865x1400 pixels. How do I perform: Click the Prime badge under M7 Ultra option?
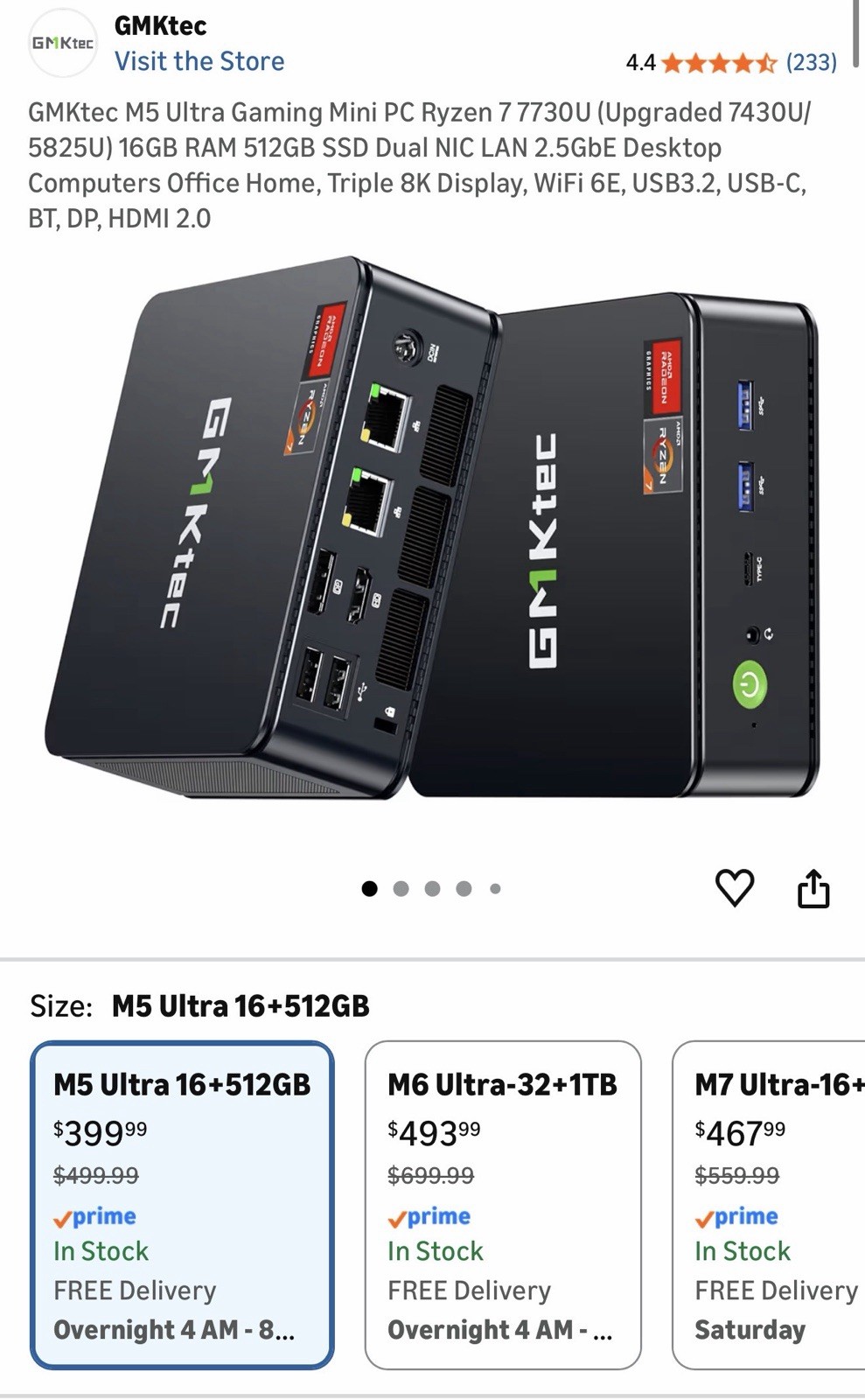tap(736, 1215)
